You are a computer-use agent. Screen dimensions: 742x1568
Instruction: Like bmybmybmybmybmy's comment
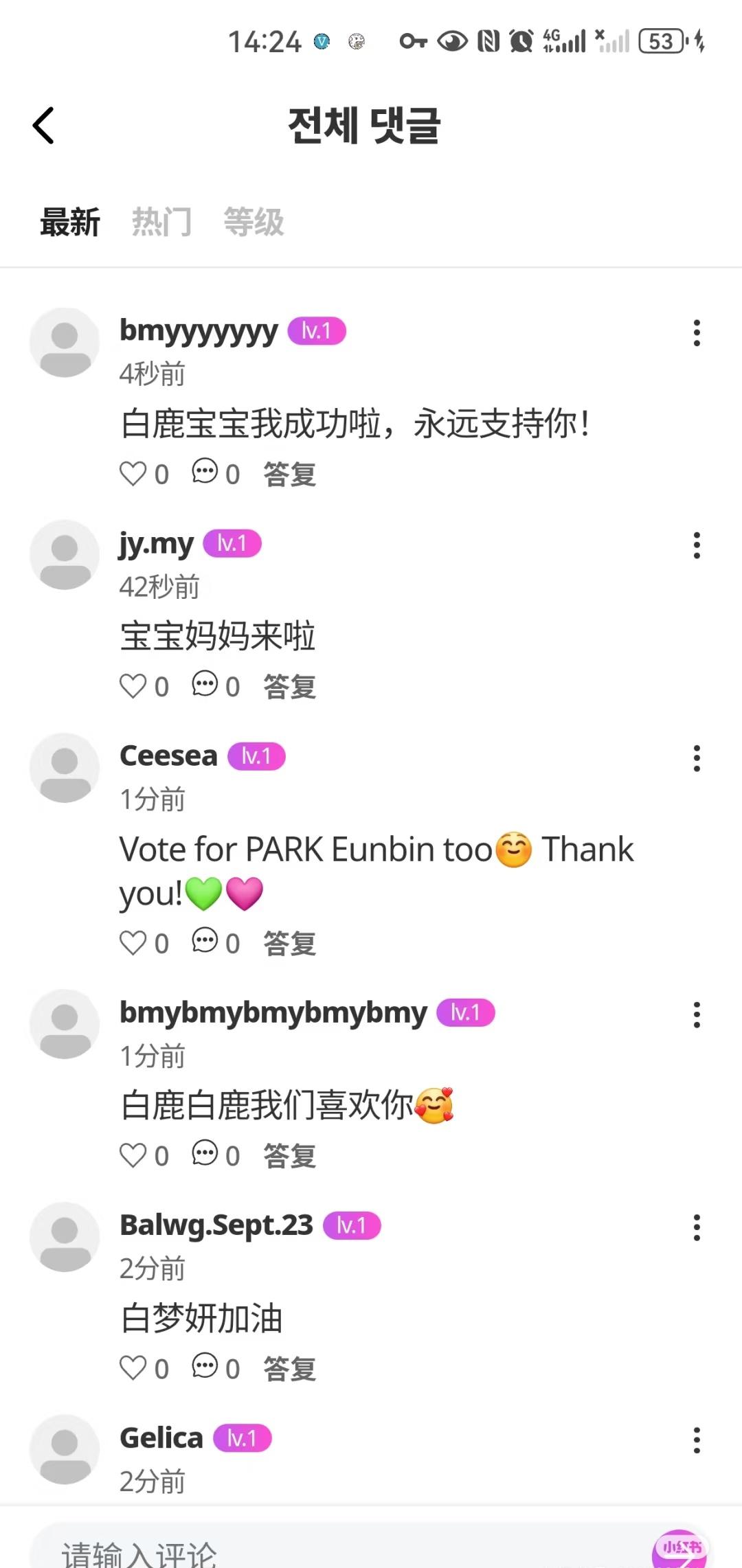pyautogui.click(x=133, y=1156)
